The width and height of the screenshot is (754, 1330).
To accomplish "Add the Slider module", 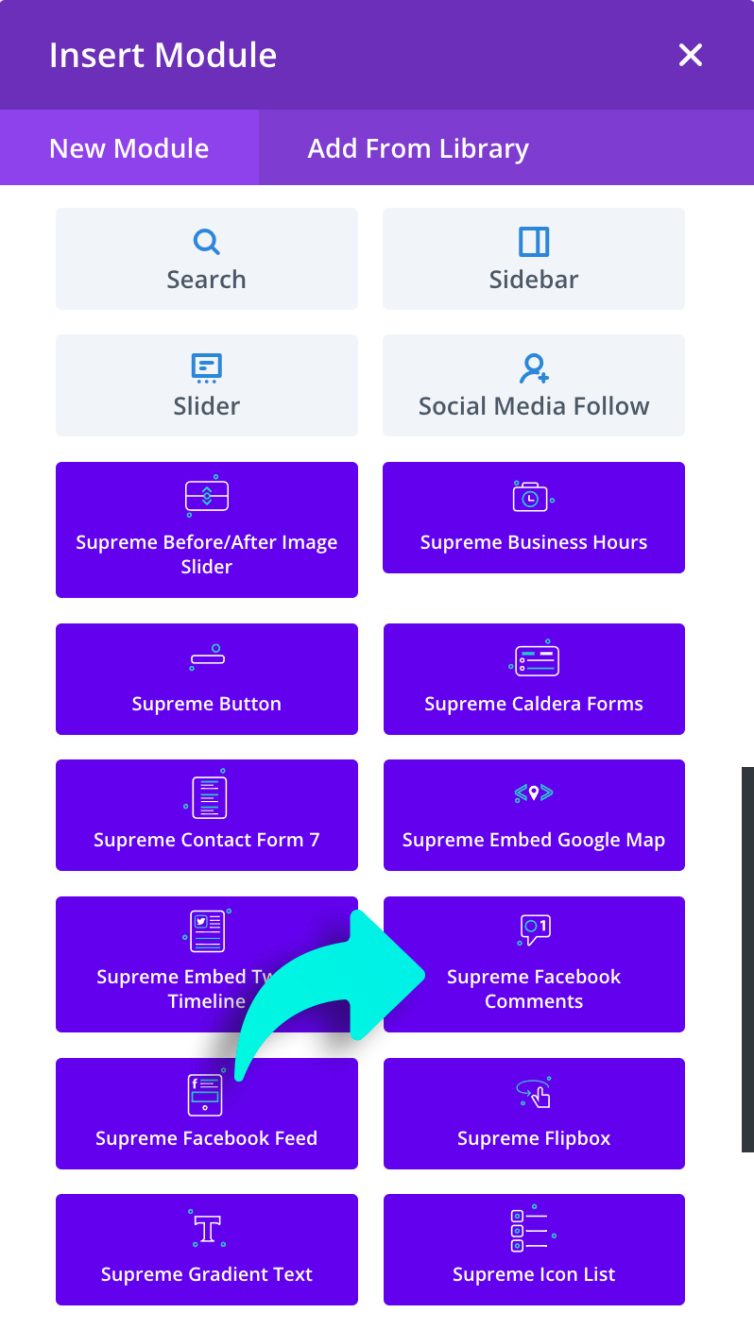I will (x=206, y=385).
